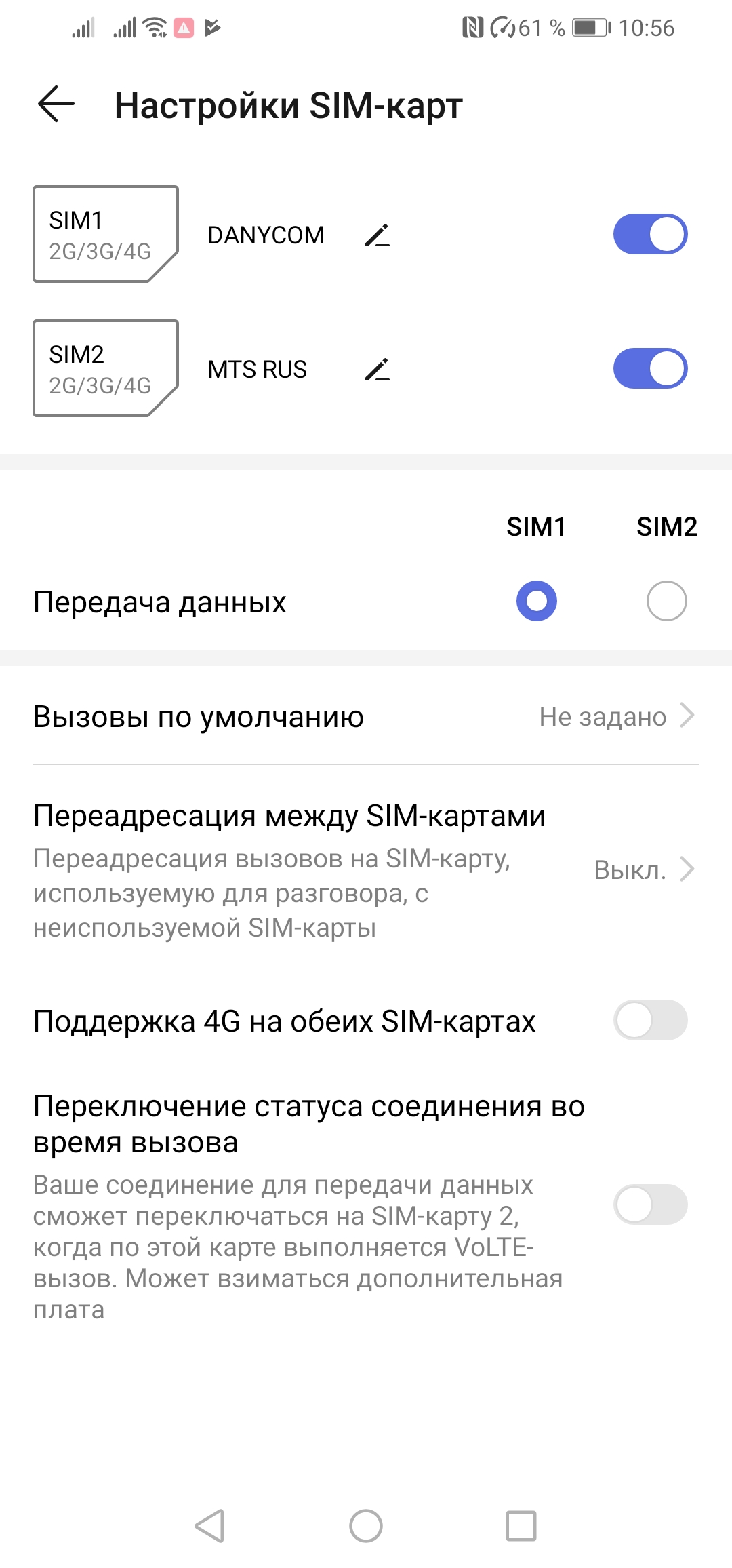The image size is (732, 1568).
Task: Go back from SIM card settings
Action: coord(56,104)
